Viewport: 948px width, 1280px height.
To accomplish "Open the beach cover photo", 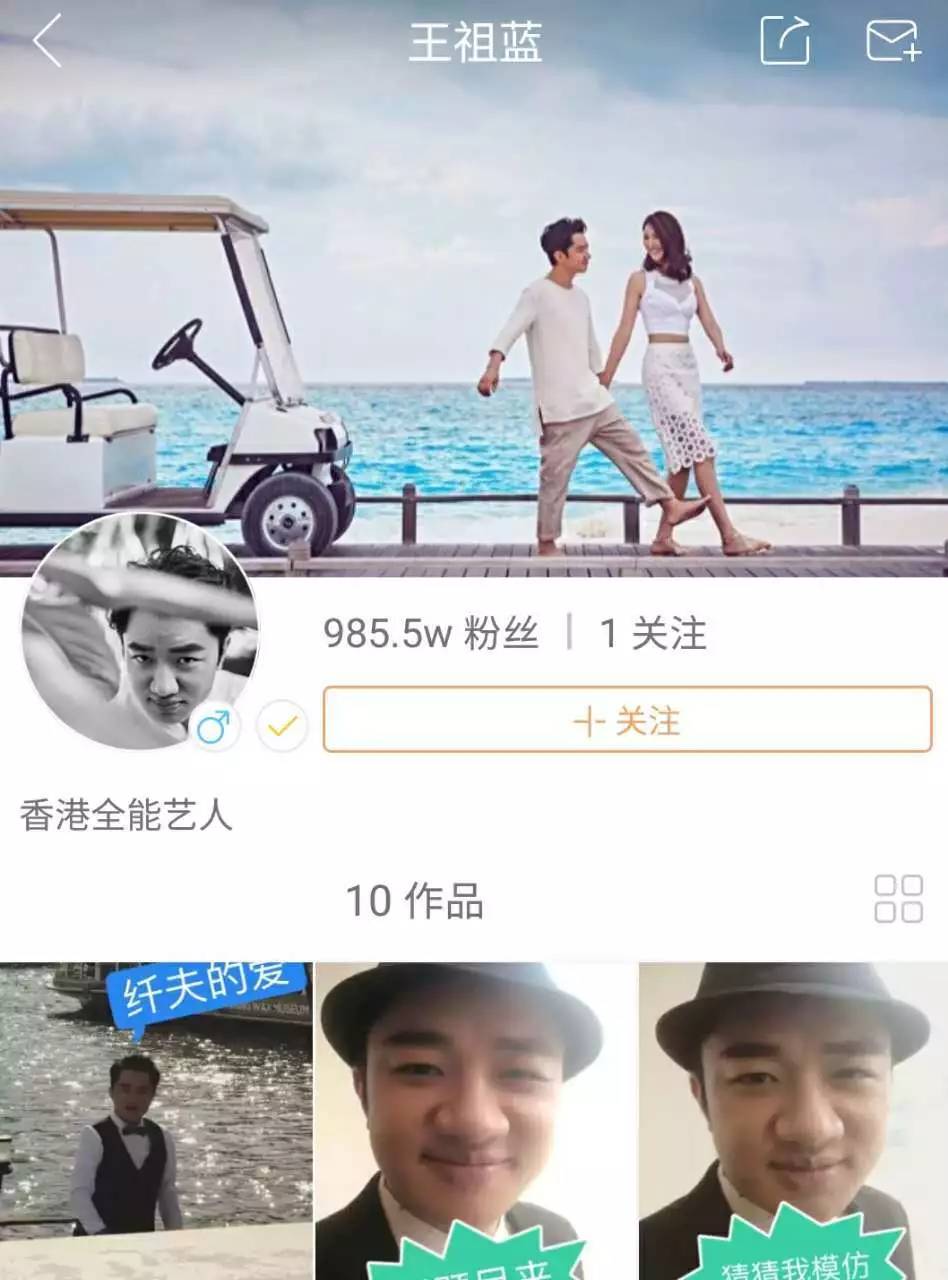I will point(474,300).
